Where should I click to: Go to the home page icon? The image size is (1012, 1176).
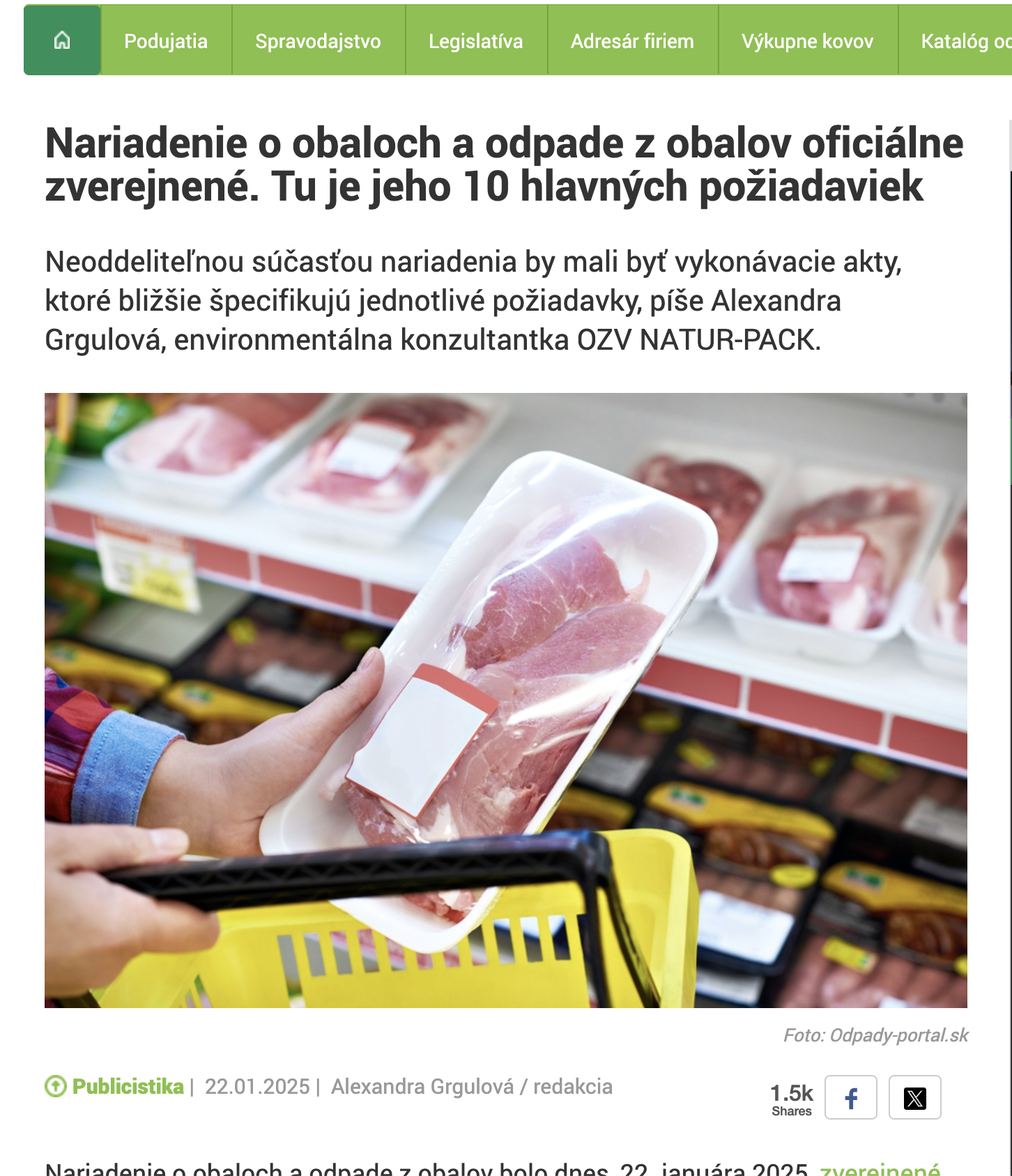click(x=62, y=40)
